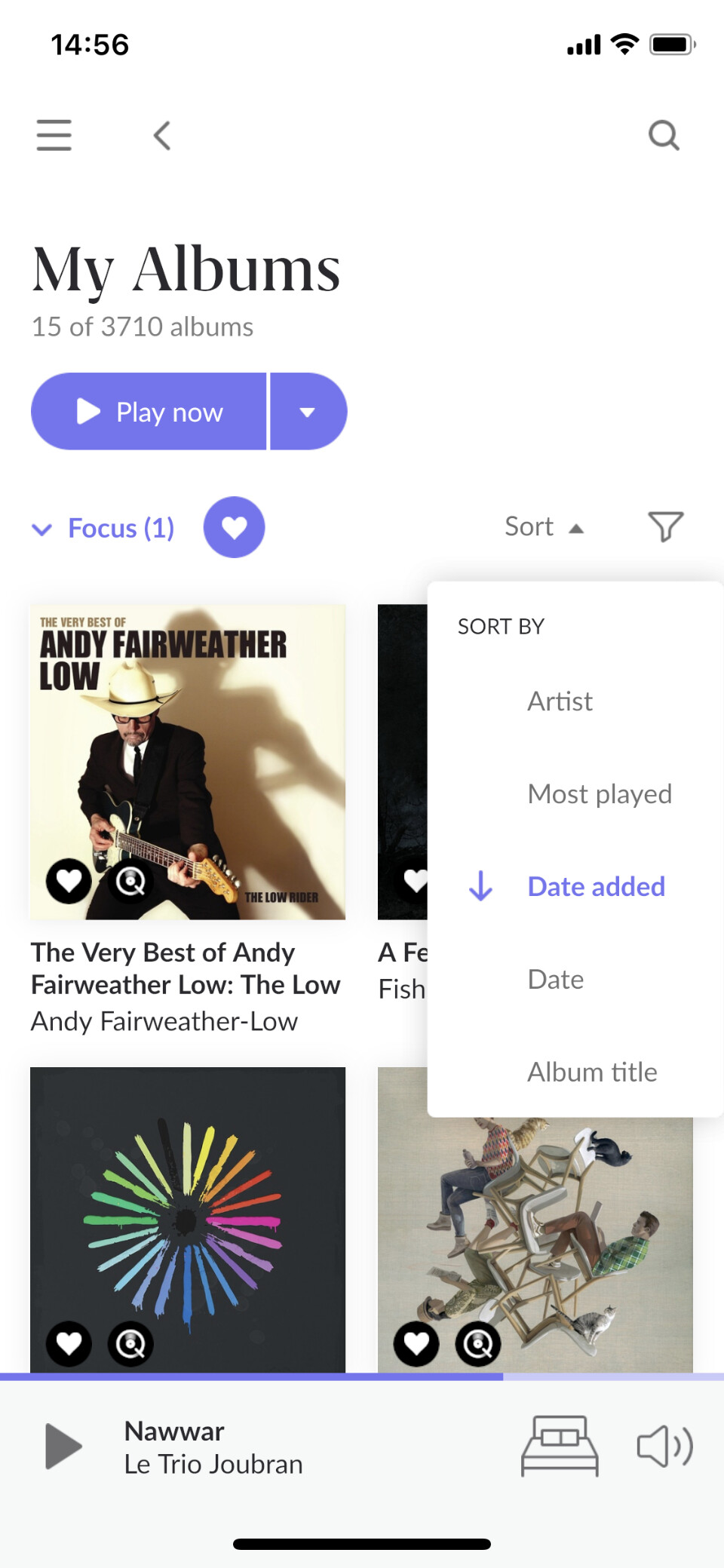The width and height of the screenshot is (724, 1568).
Task: Expand the Play now dropdown arrow
Action: 308,412
